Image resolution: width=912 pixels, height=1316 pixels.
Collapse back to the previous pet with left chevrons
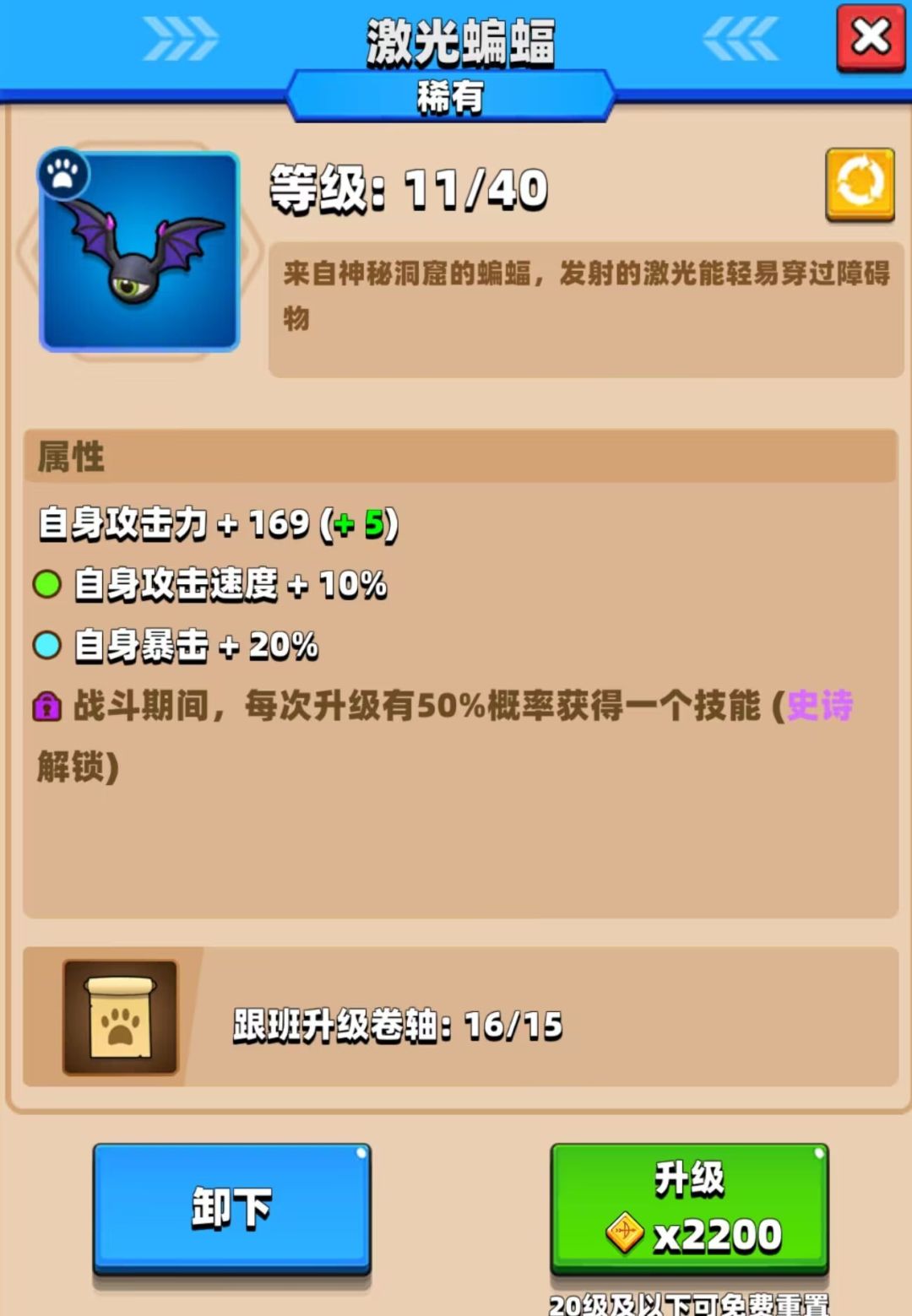coord(738,40)
